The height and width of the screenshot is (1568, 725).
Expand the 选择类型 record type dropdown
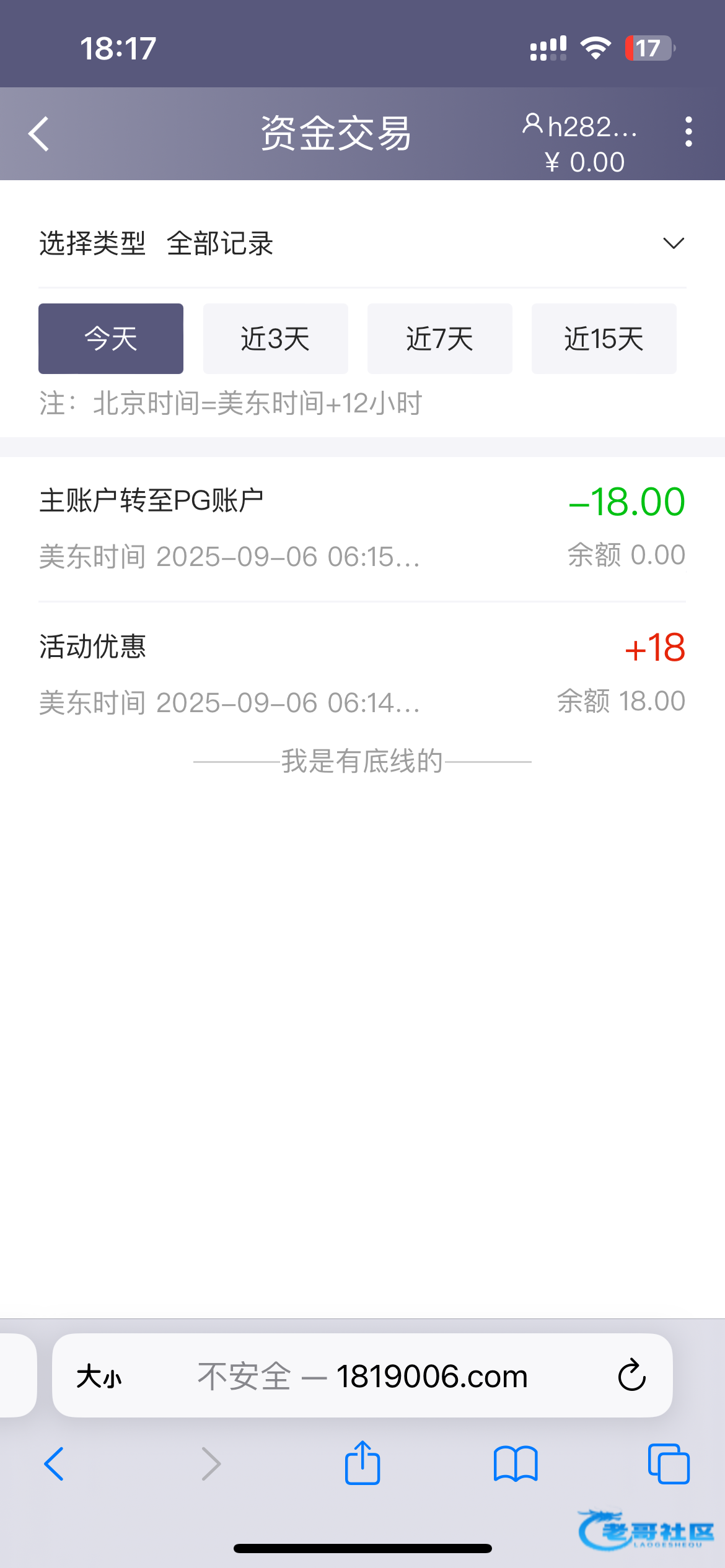pos(673,243)
